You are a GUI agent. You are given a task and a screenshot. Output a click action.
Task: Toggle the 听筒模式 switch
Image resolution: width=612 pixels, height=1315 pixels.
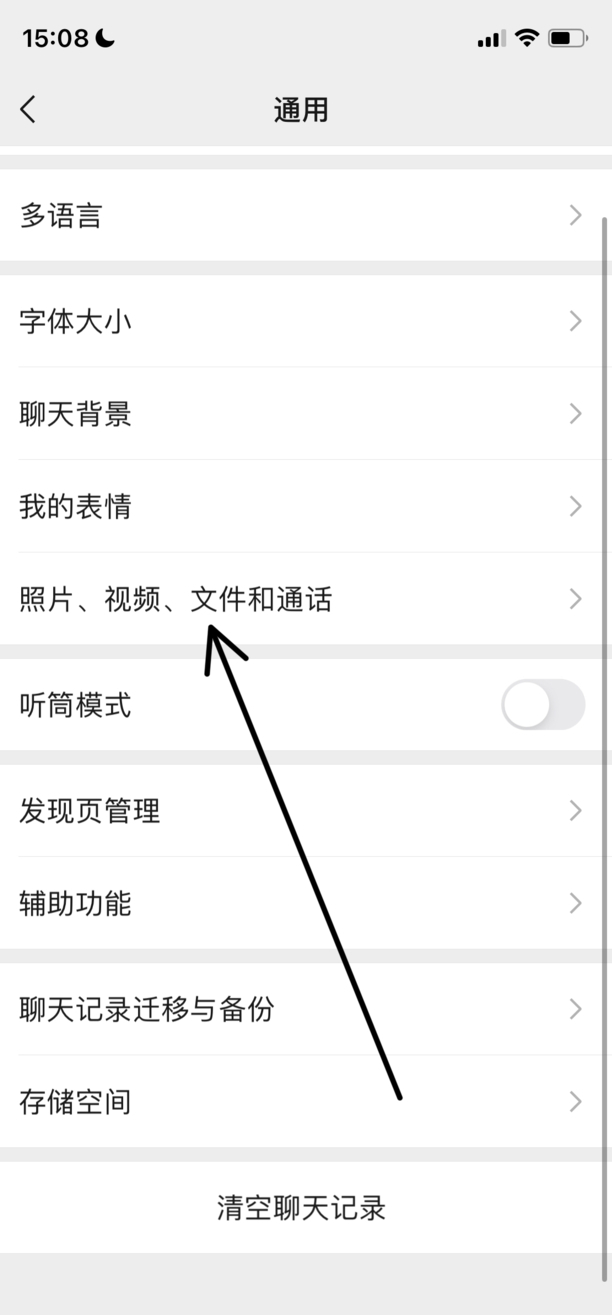pyautogui.click(x=542, y=705)
